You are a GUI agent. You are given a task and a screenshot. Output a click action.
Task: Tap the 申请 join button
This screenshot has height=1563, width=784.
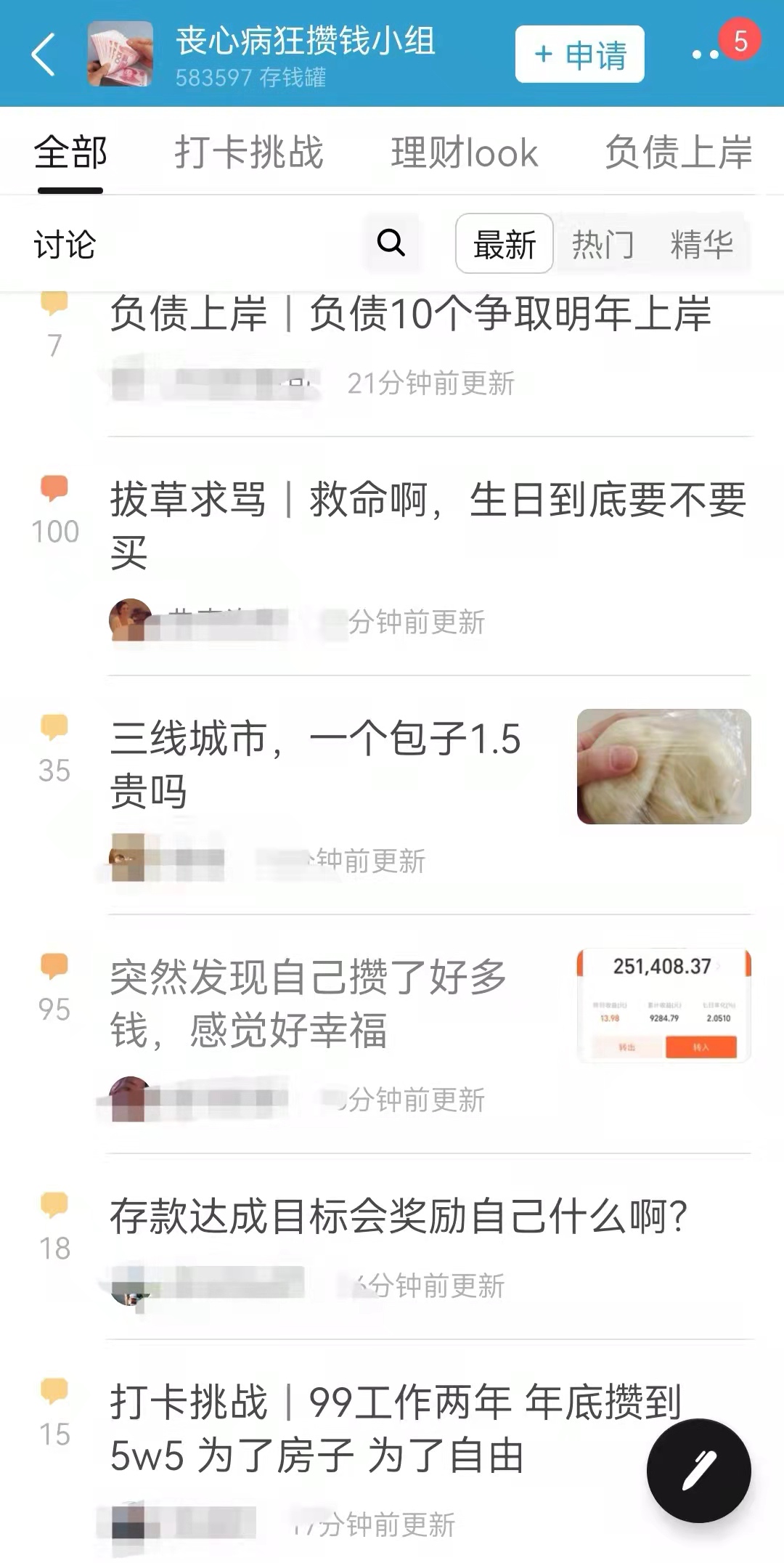(579, 54)
